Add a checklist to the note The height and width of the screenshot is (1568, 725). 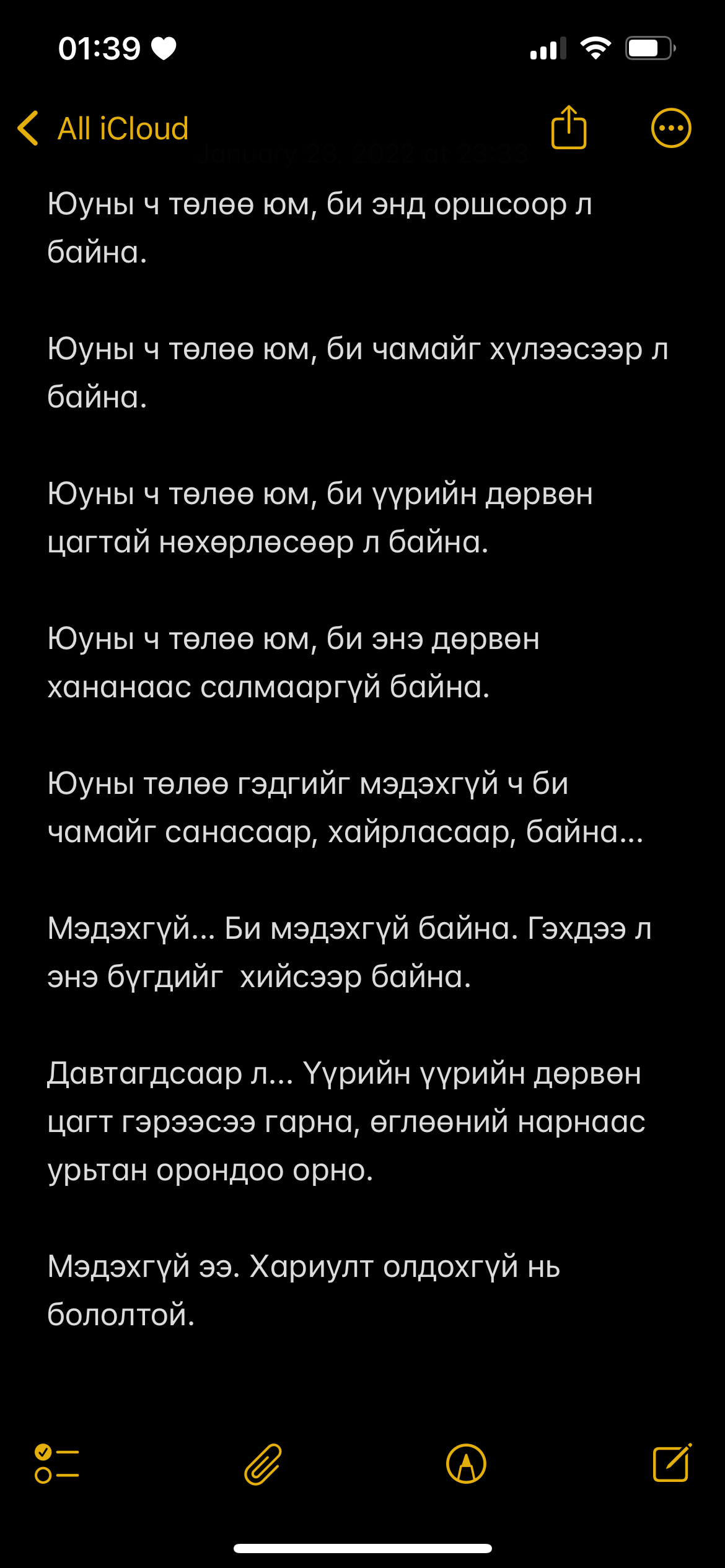pyautogui.click(x=57, y=1464)
